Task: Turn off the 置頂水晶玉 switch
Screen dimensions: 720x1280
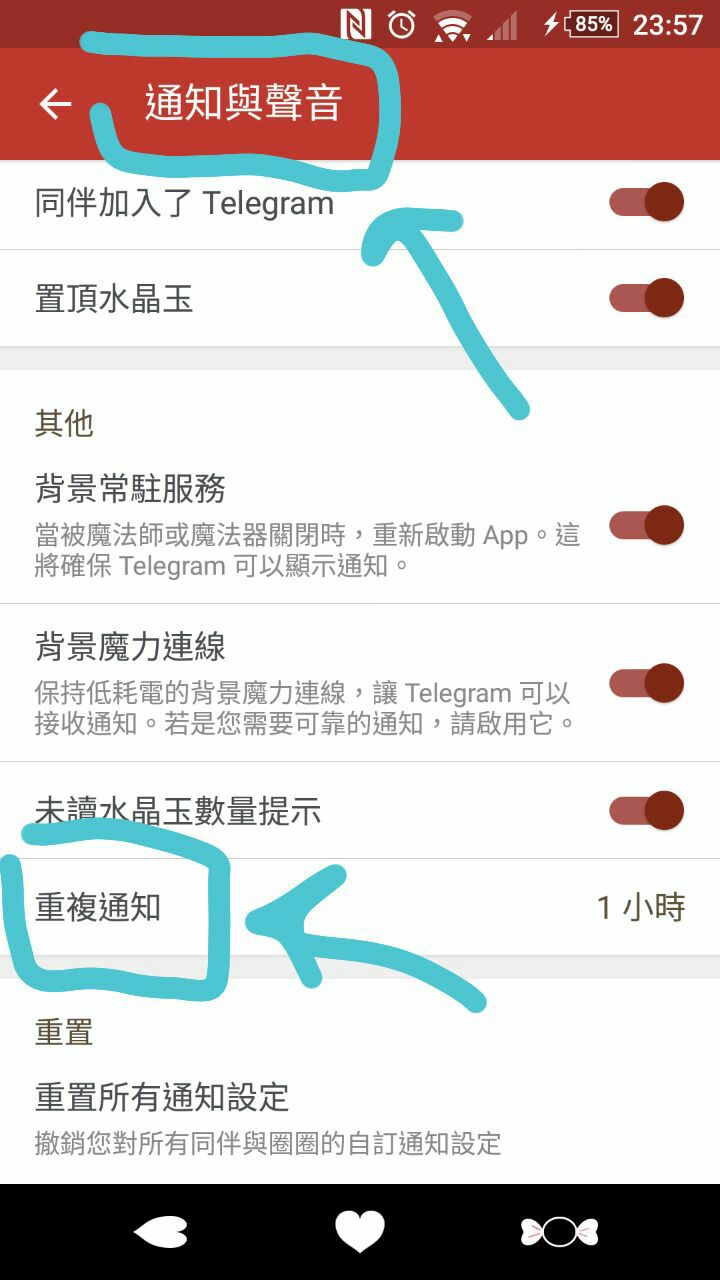Action: coord(647,298)
